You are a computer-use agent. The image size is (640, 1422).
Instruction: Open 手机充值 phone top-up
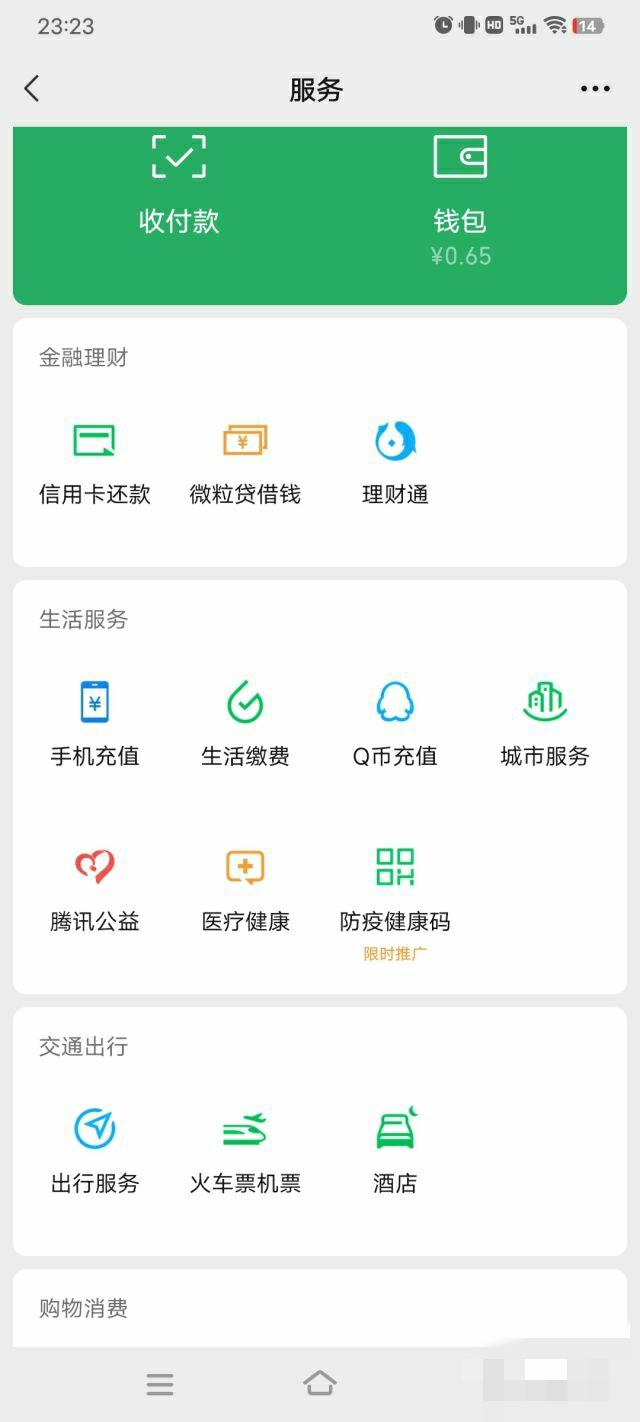[95, 724]
